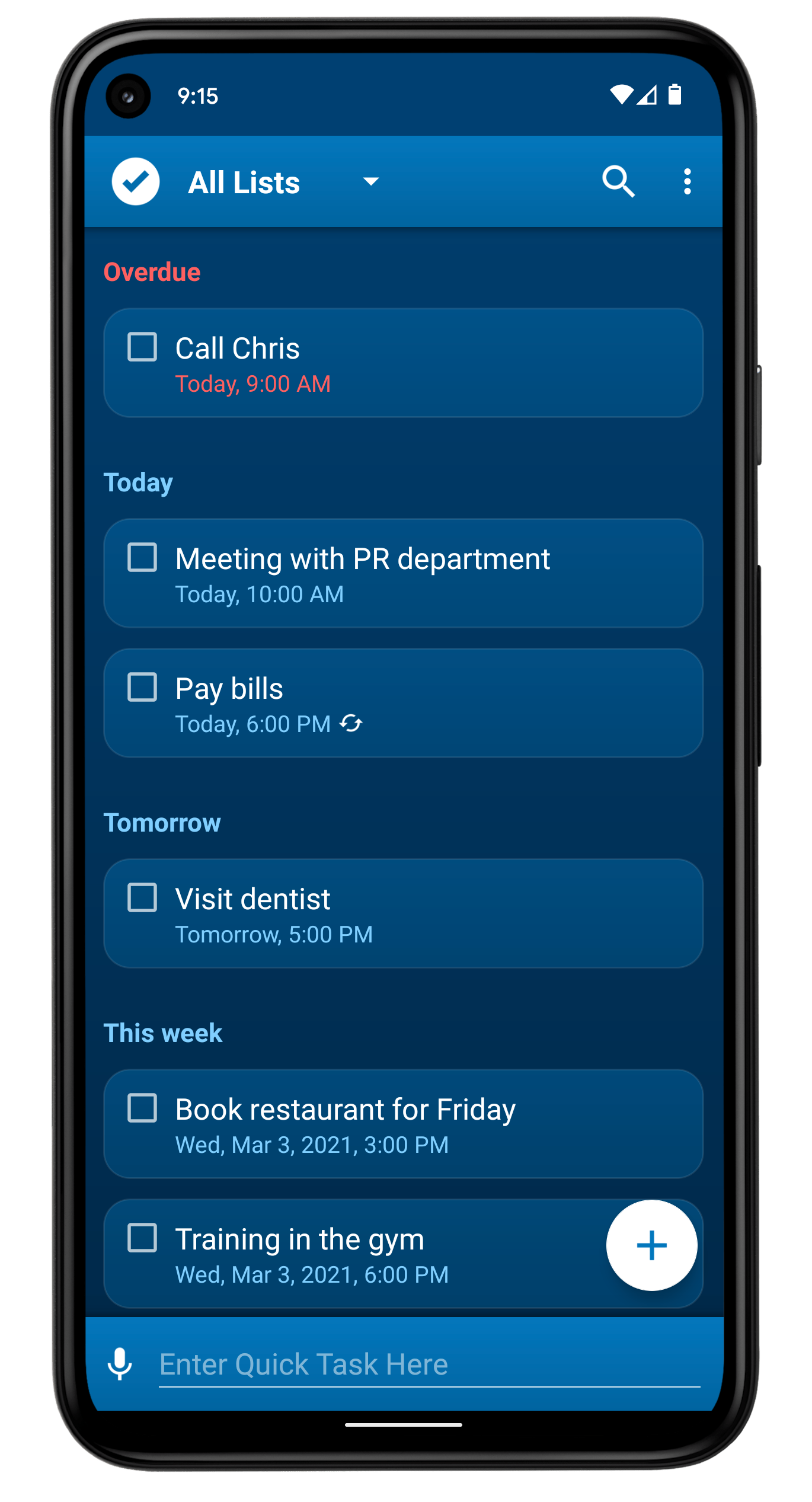Open the overflow menu with three dots

687,181
